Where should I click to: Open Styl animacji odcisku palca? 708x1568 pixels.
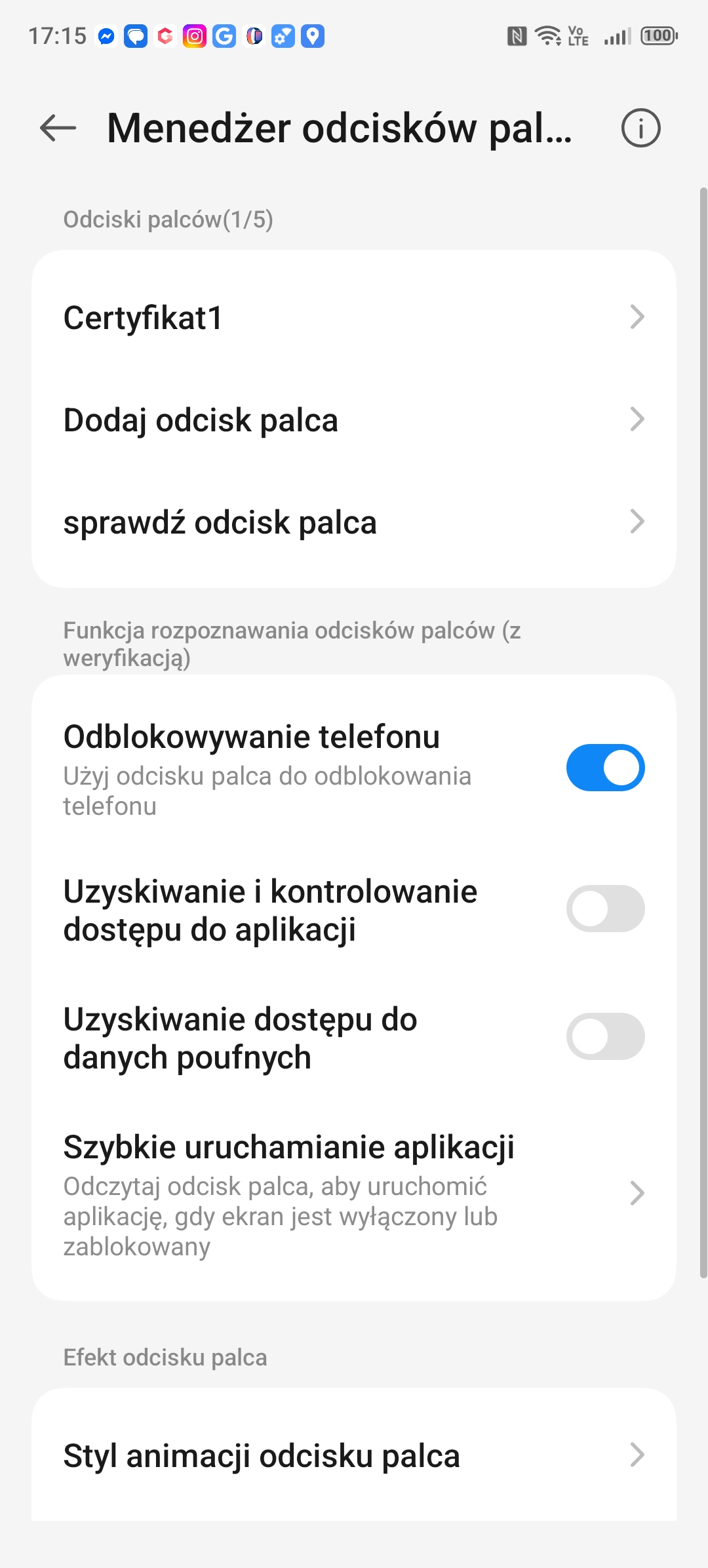354,1455
